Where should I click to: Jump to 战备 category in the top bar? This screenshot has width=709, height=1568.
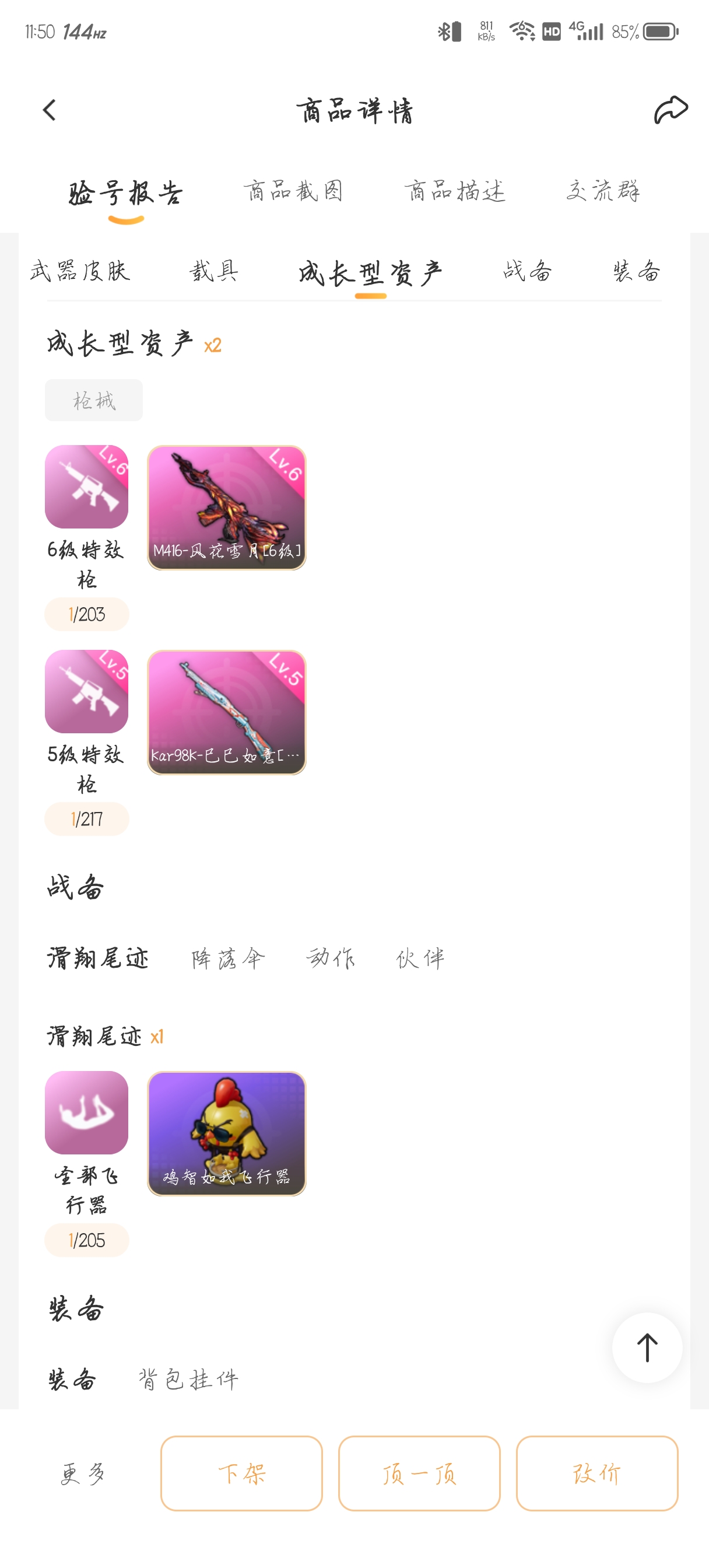527,271
